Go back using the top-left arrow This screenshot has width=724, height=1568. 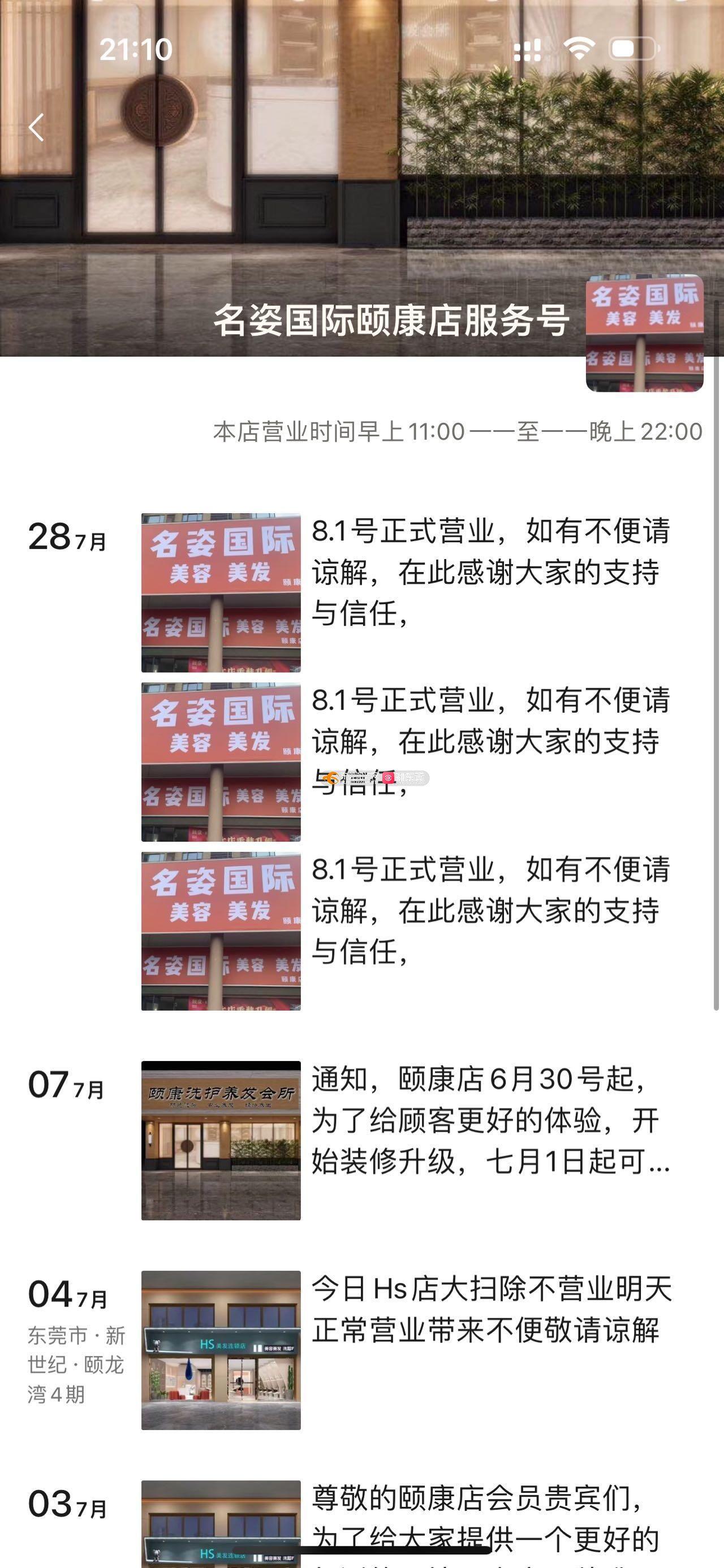pyautogui.click(x=36, y=128)
